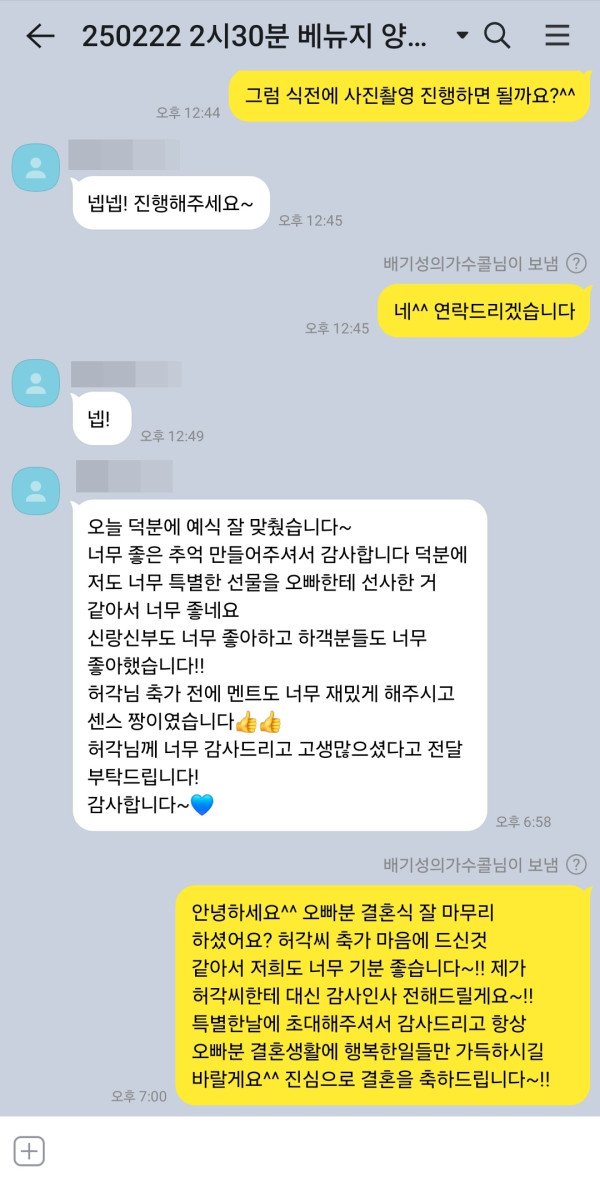
Task: Go back from this chat room
Action: click(x=40, y=37)
